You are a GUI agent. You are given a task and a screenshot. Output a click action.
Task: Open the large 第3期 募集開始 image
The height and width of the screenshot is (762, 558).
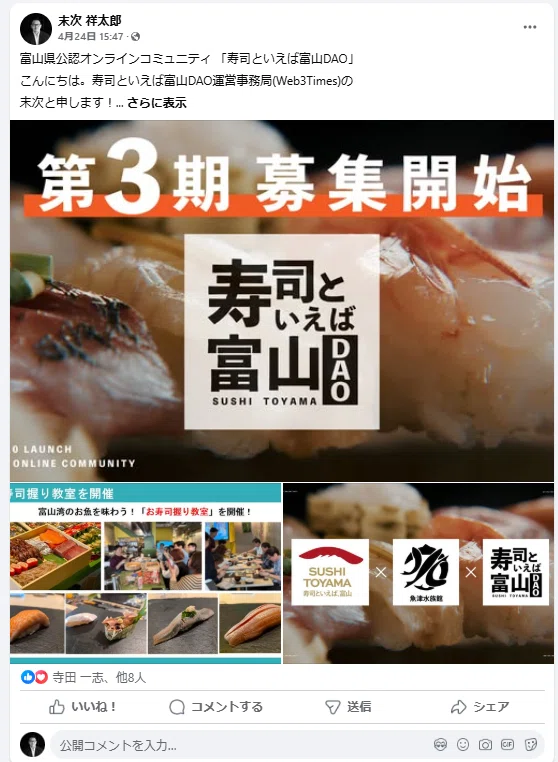click(282, 301)
